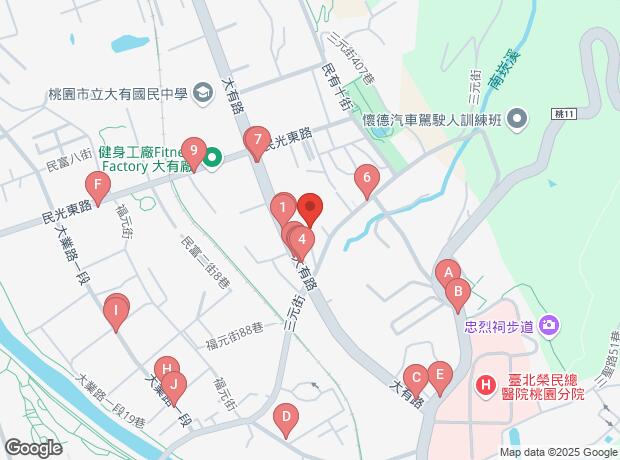Open the 懷德汽車駕駛人訓練班 place icon
The width and height of the screenshot is (620, 460).
[x=517, y=120]
